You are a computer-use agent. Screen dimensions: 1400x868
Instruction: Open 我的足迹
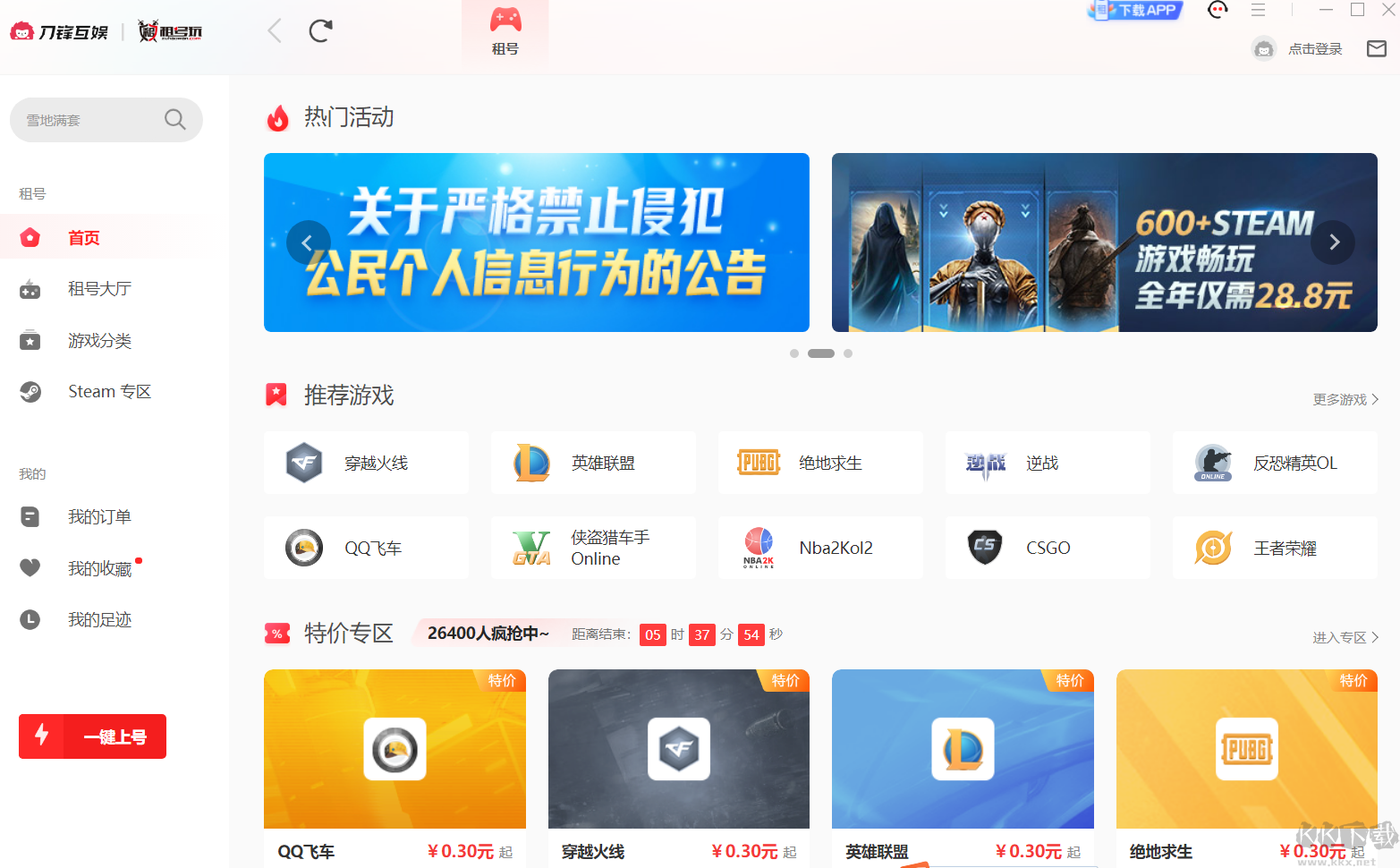click(x=99, y=620)
